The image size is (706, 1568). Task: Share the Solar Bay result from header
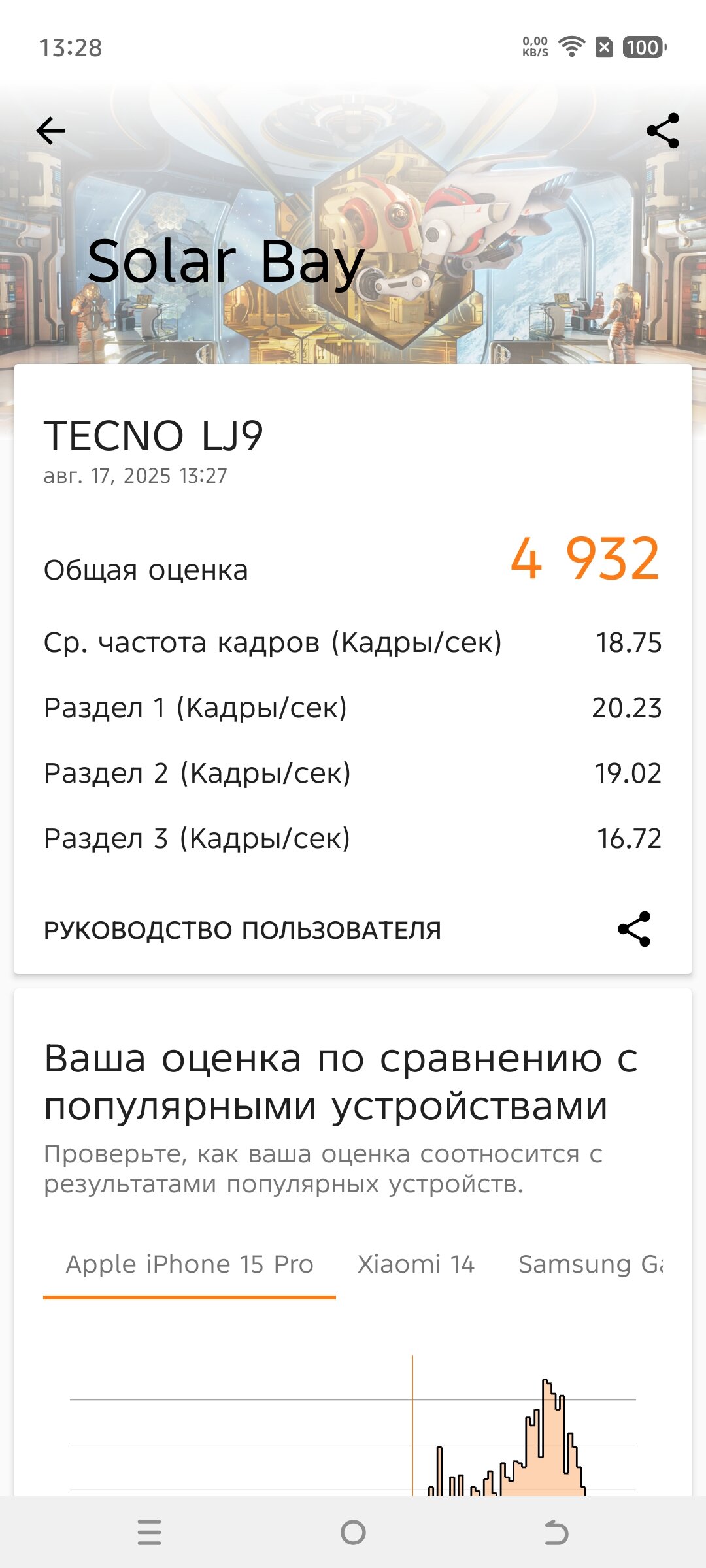click(x=663, y=131)
